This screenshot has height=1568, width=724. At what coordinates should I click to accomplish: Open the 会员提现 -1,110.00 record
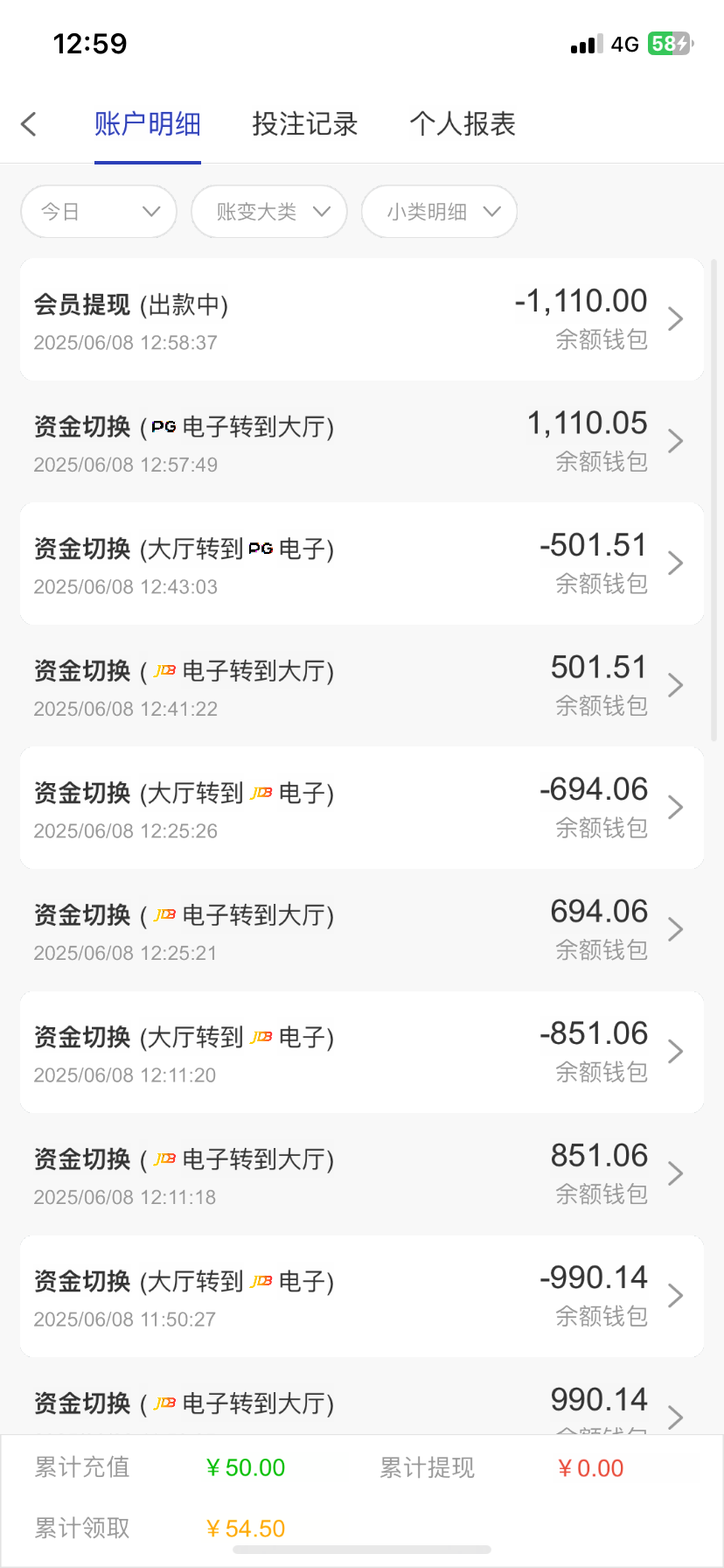coord(361,319)
